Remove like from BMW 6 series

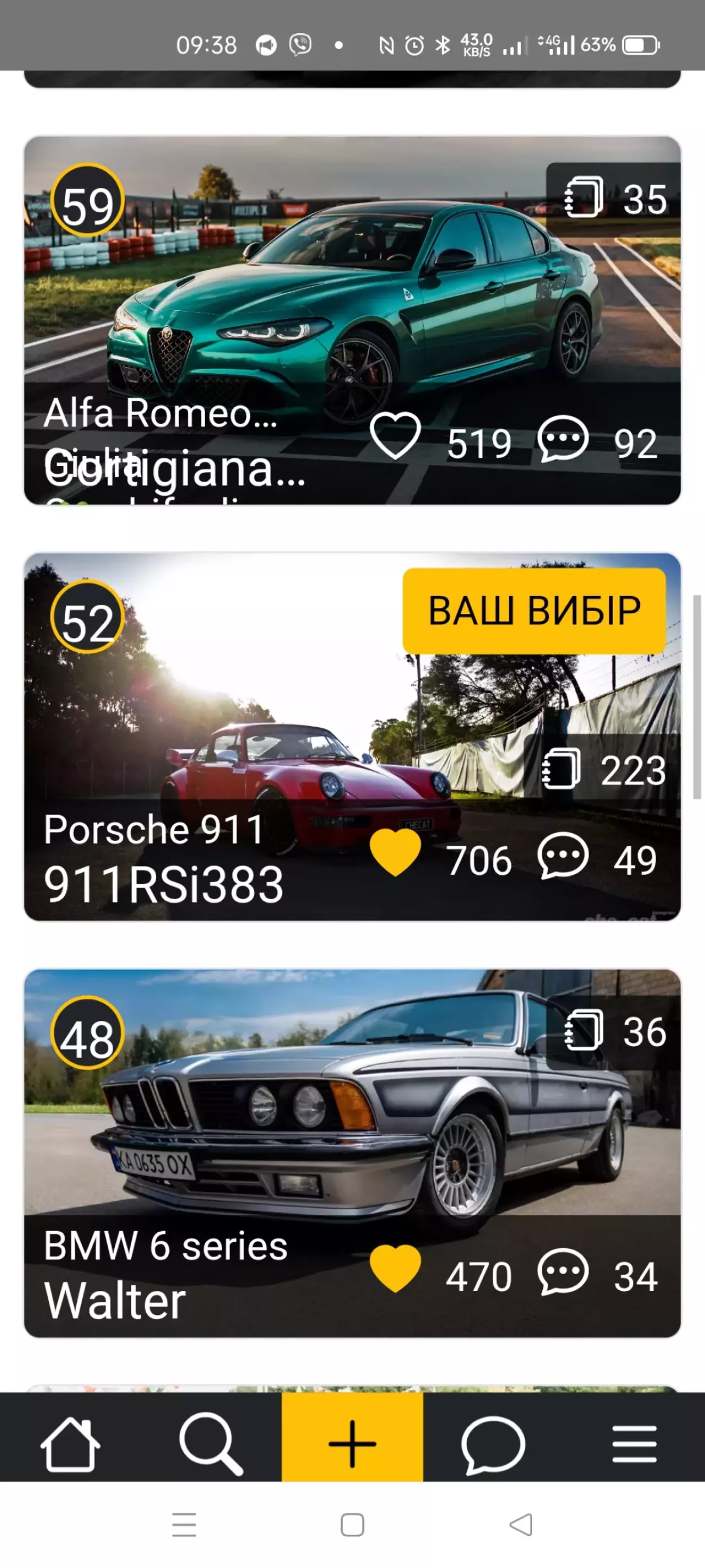[395, 1269]
